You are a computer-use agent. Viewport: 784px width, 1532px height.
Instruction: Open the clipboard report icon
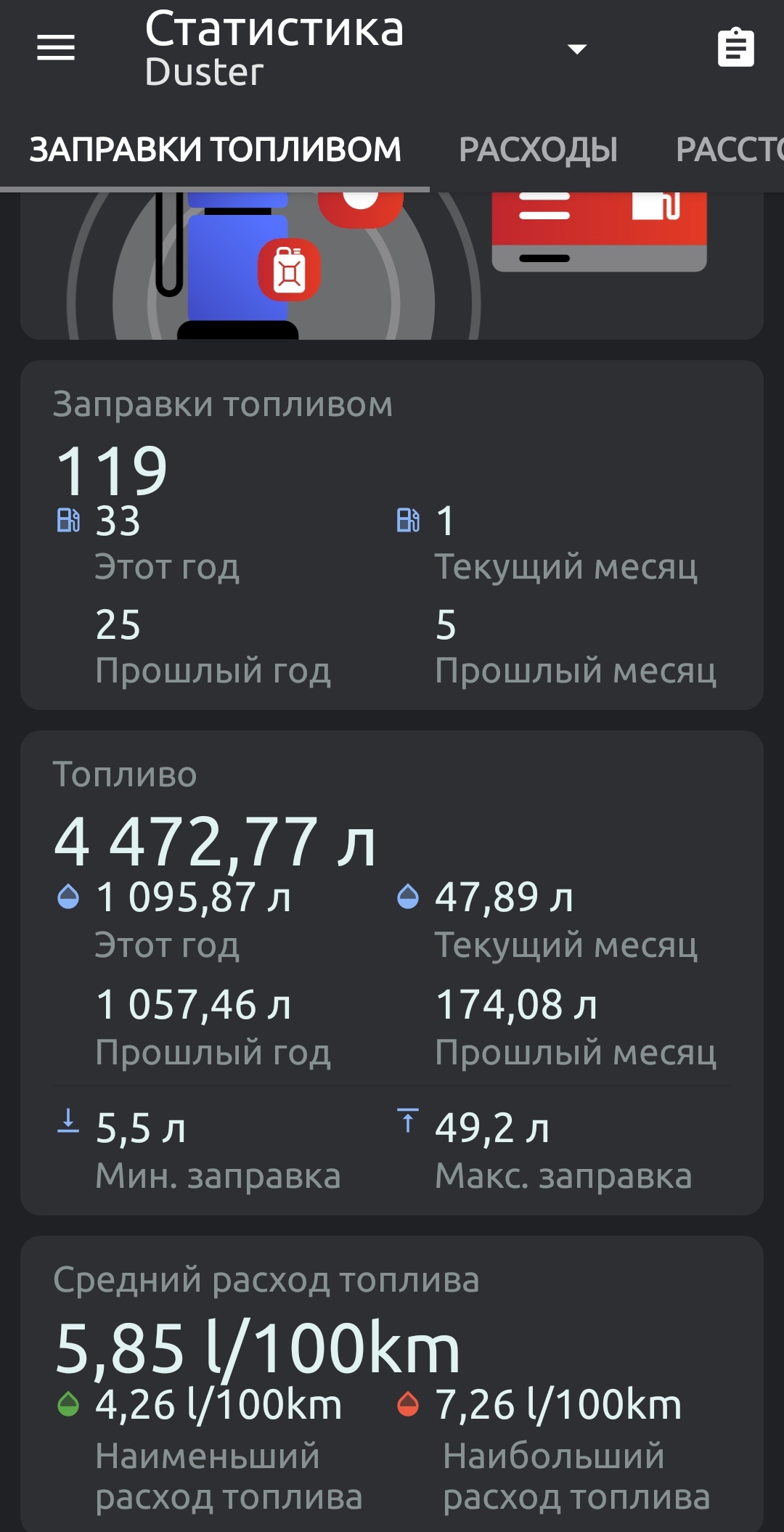click(735, 48)
